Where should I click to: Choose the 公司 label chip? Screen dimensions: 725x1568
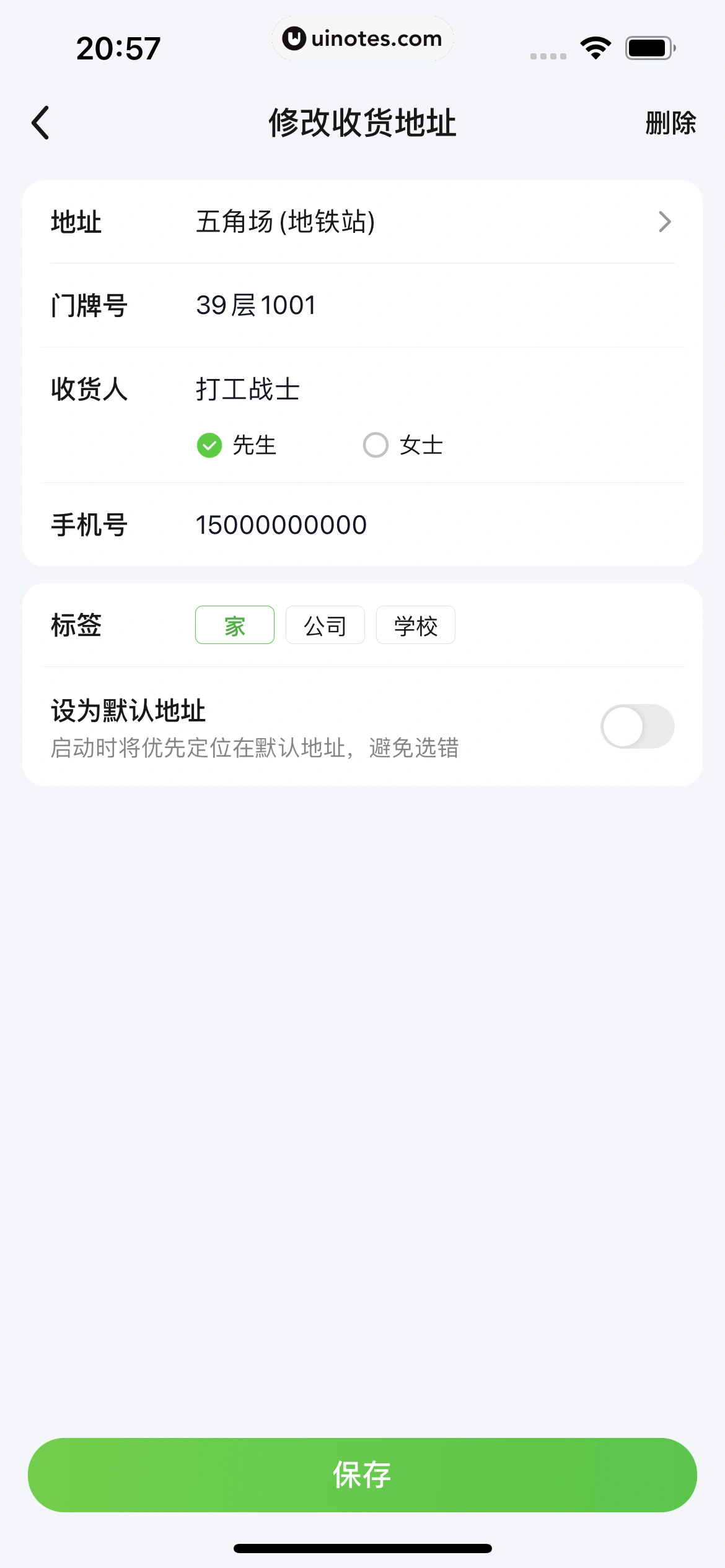point(325,625)
